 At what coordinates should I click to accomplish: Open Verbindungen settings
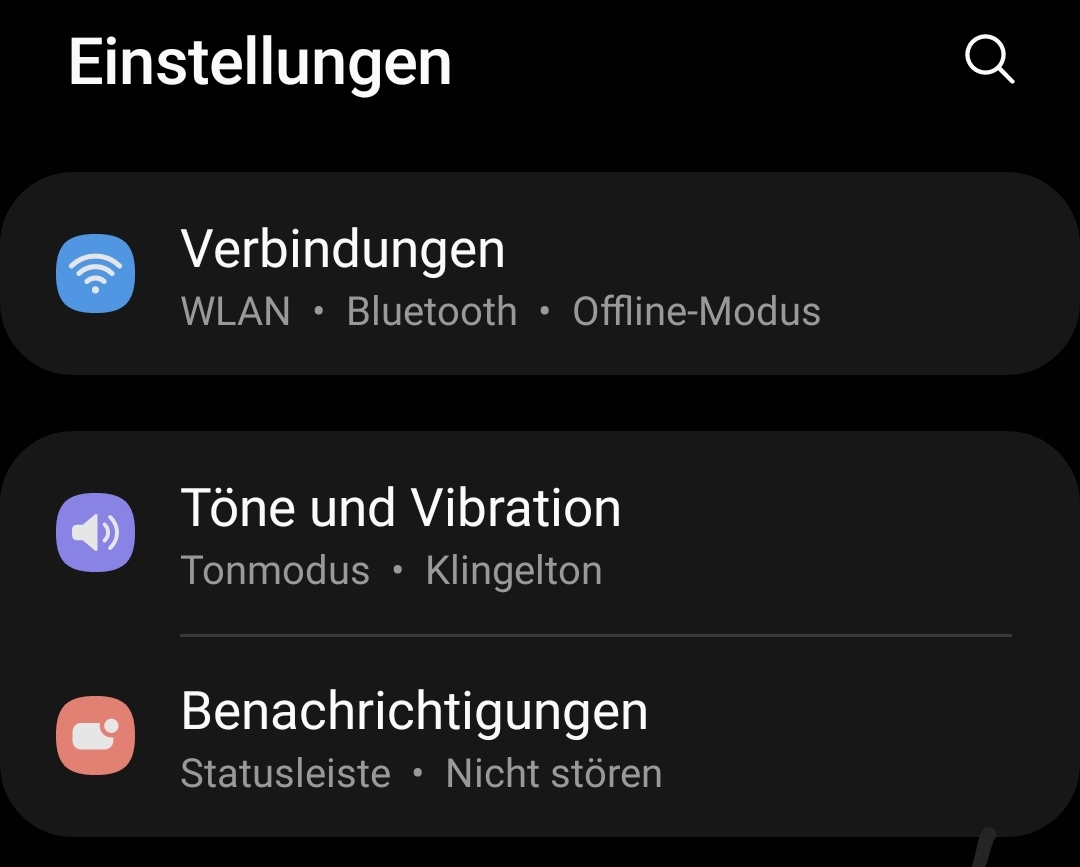(x=500, y=274)
